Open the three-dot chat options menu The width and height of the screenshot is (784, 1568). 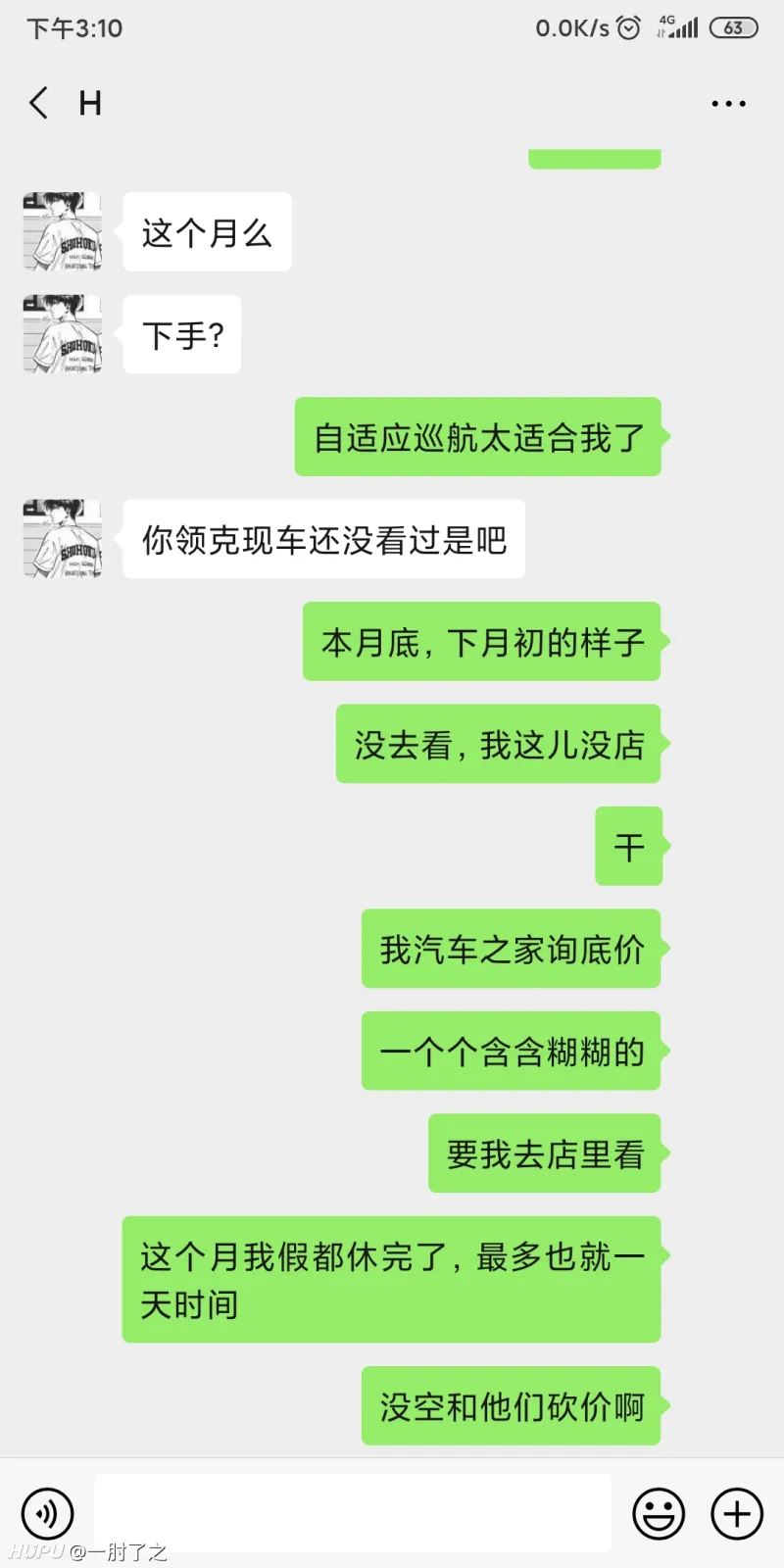[x=728, y=103]
